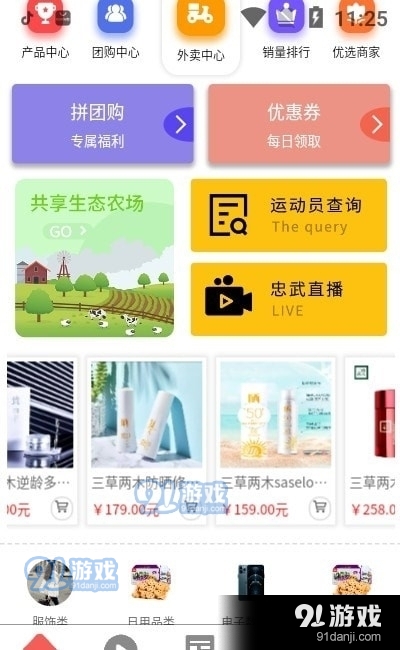The image size is (400, 650).
Task: Open 团购中心 group buying center
Action: tap(116, 31)
